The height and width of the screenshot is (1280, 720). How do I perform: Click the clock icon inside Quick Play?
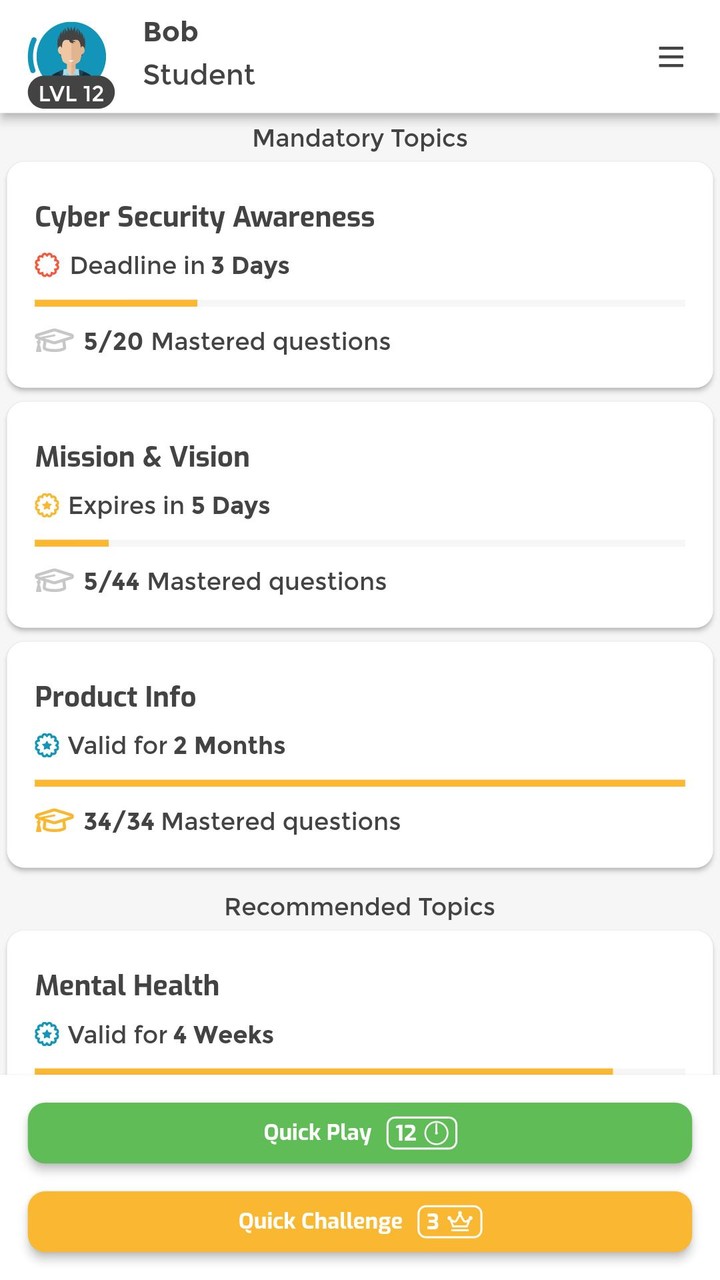click(x=437, y=1133)
